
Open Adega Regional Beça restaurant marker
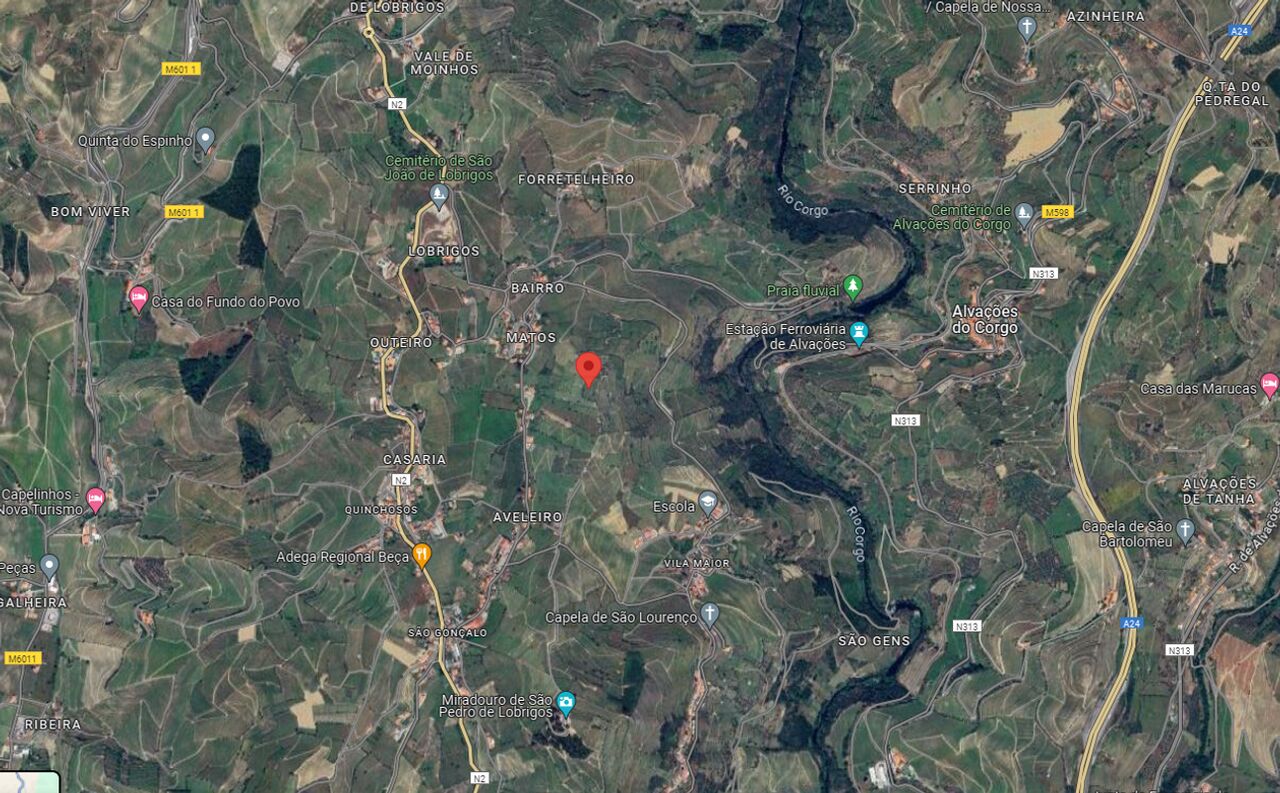point(422,555)
